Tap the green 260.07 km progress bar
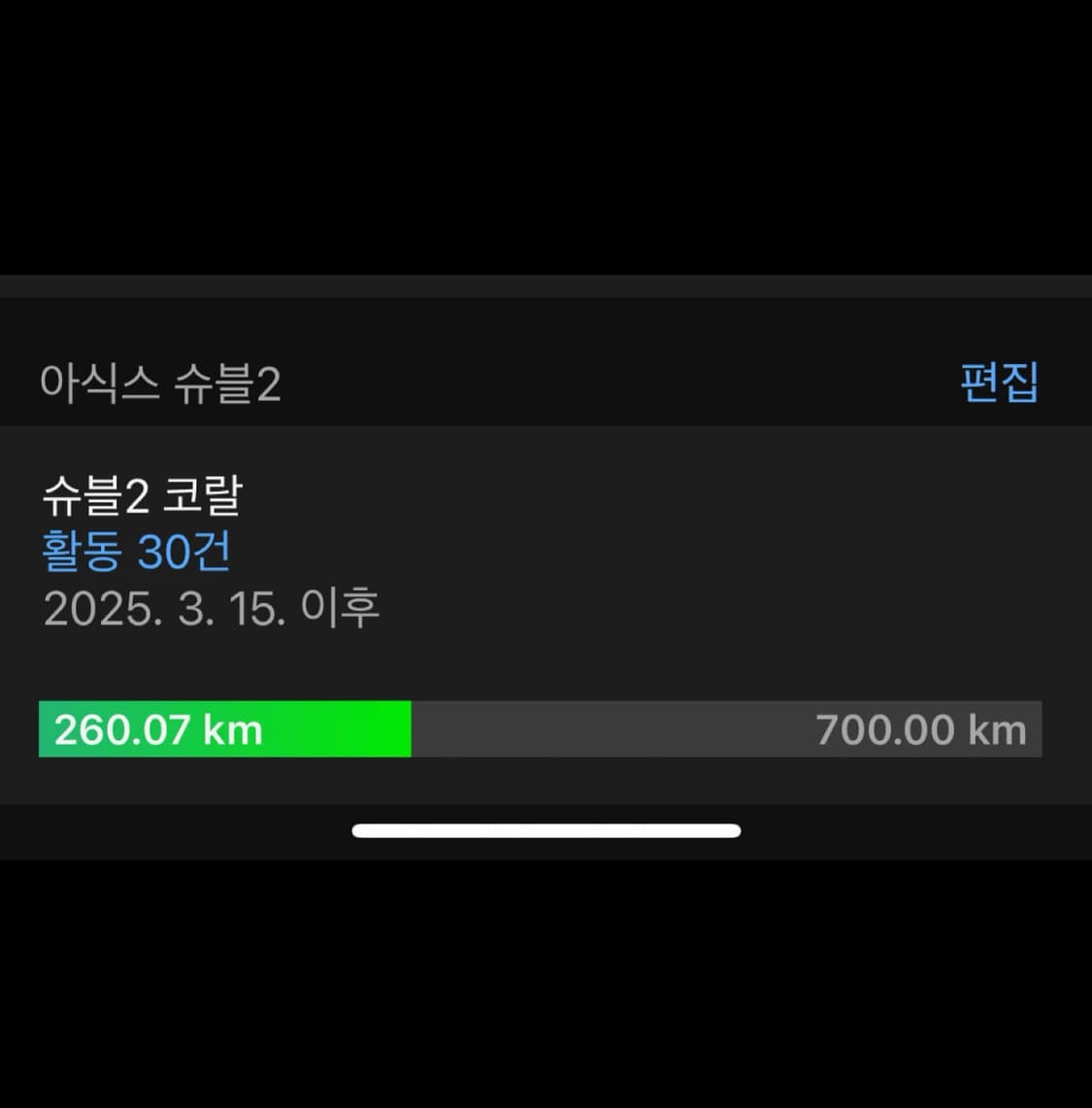 click(x=223, y=729)
